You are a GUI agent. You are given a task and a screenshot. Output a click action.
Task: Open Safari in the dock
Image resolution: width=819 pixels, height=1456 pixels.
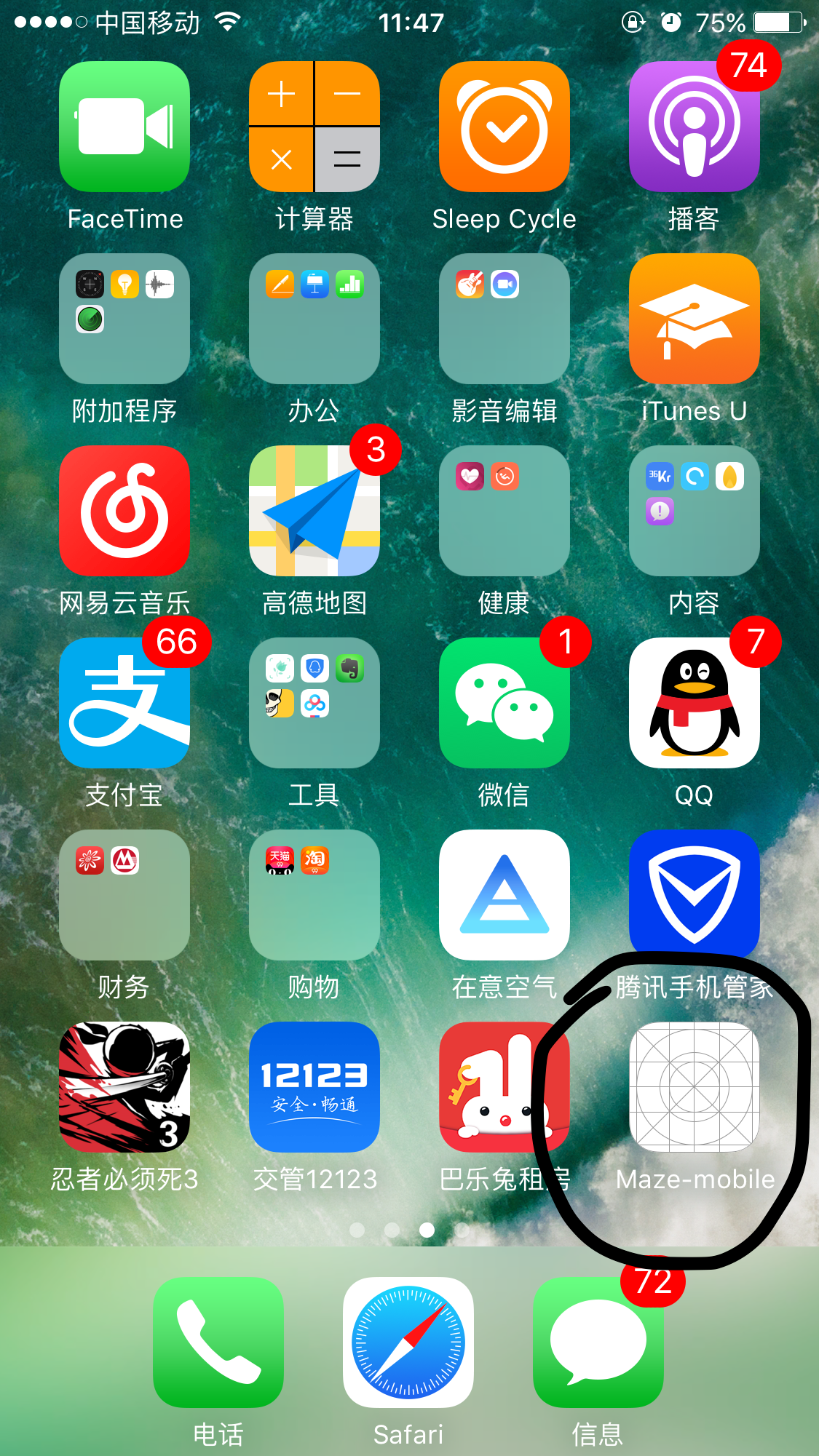(x=408, y=1342)
